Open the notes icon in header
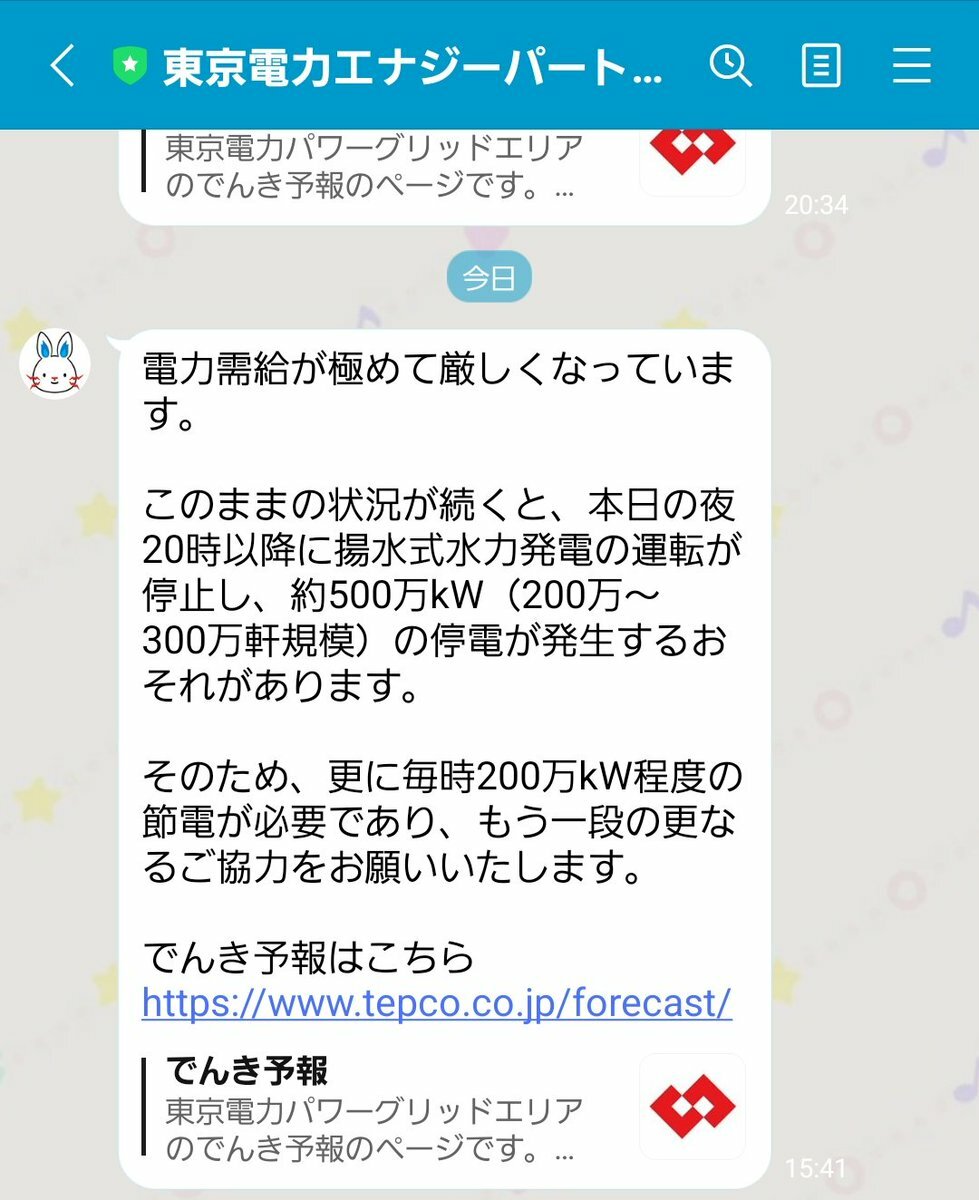 (x=820, y=67)
